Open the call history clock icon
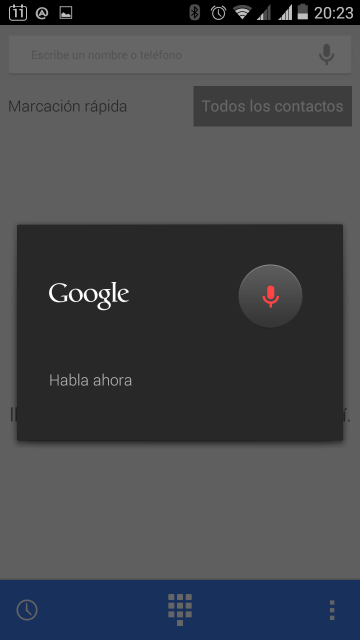This screenshot has height=640, width=360. (27, 610)
